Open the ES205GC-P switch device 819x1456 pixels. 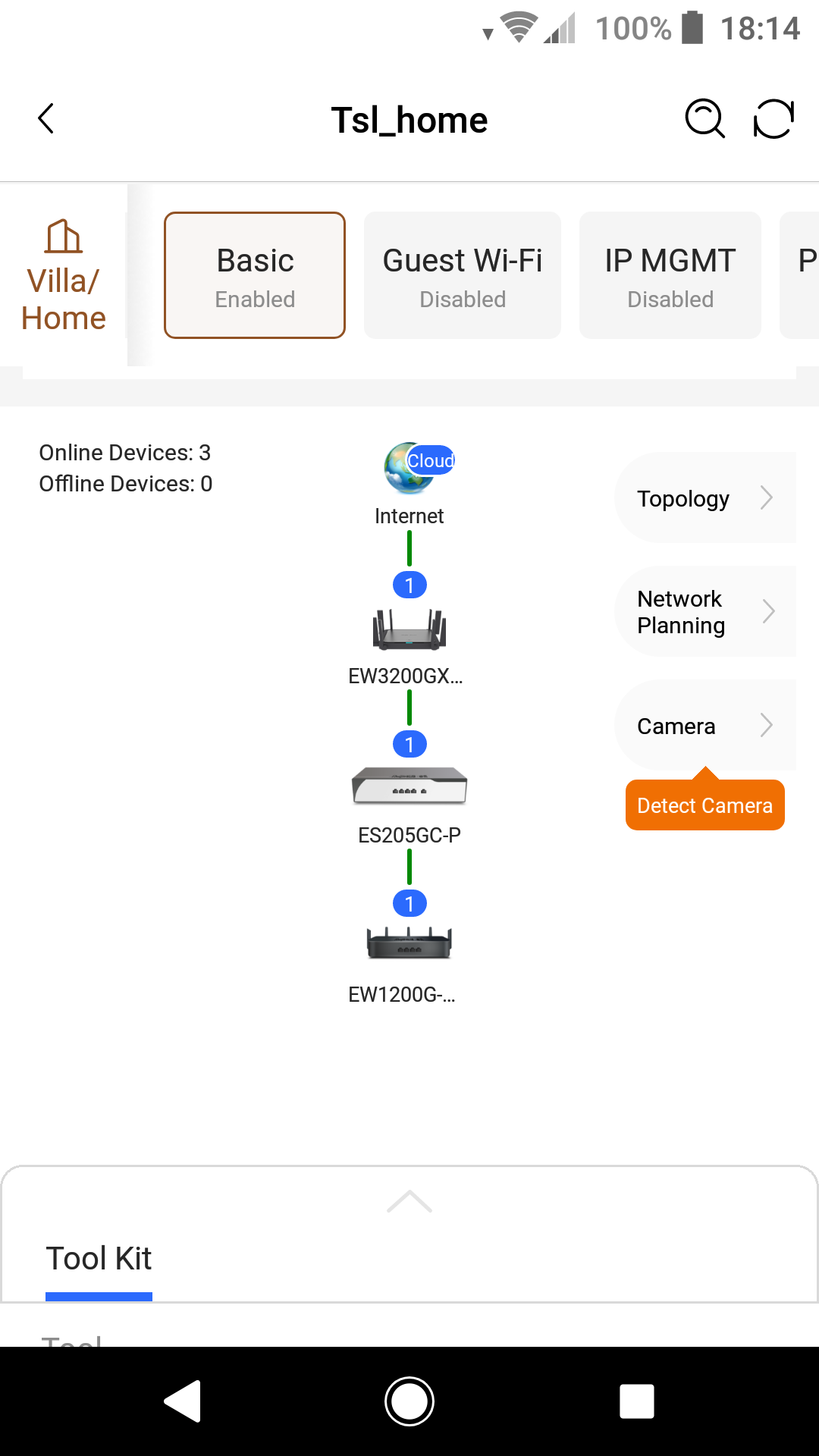(409, 786)
